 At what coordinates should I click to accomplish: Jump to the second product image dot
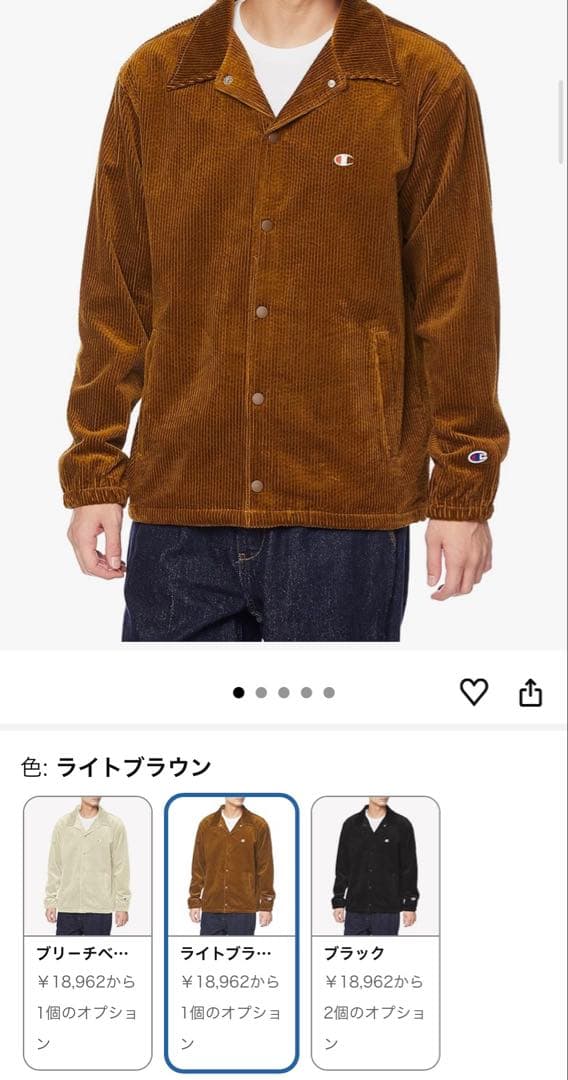pos(261,692)
